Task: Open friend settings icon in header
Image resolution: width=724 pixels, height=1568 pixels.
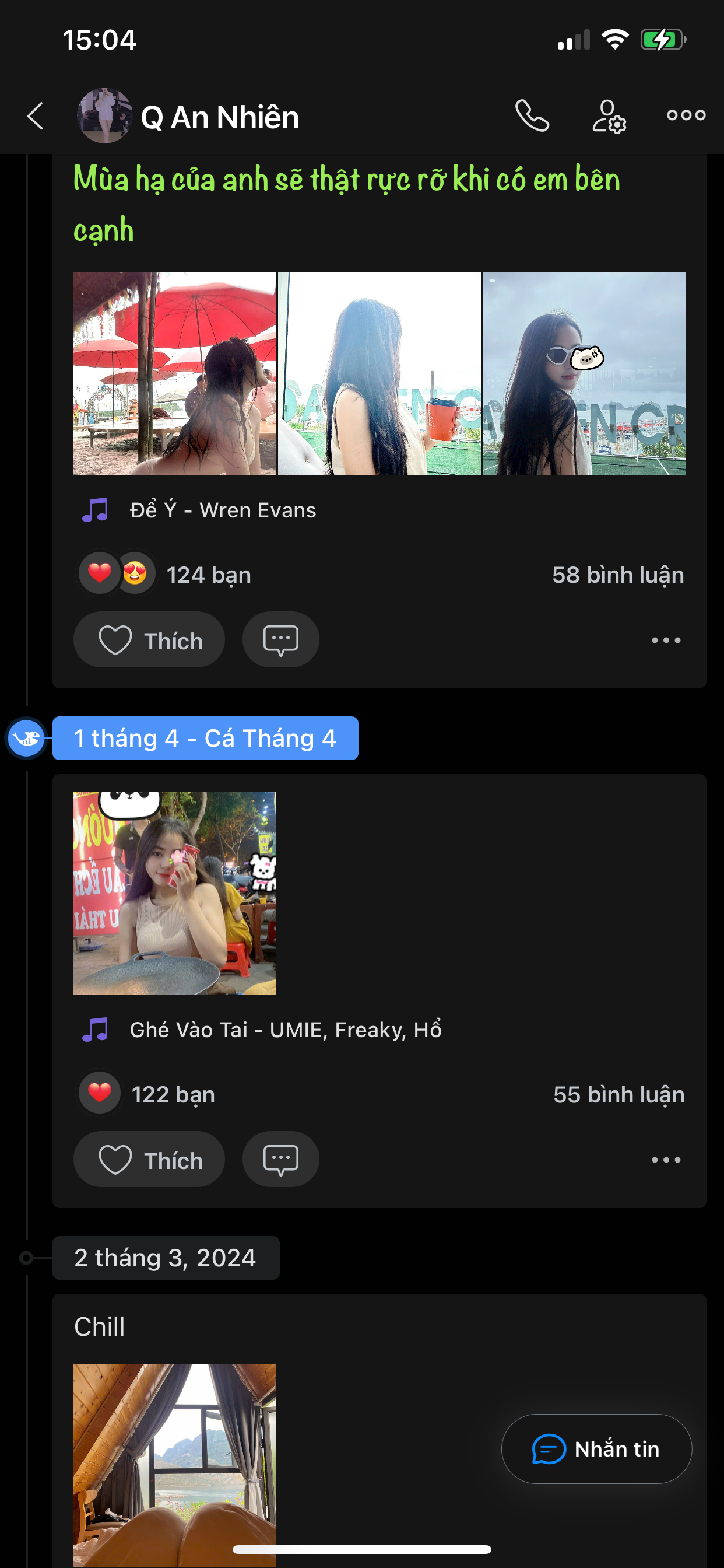Action: pos(609,116)
